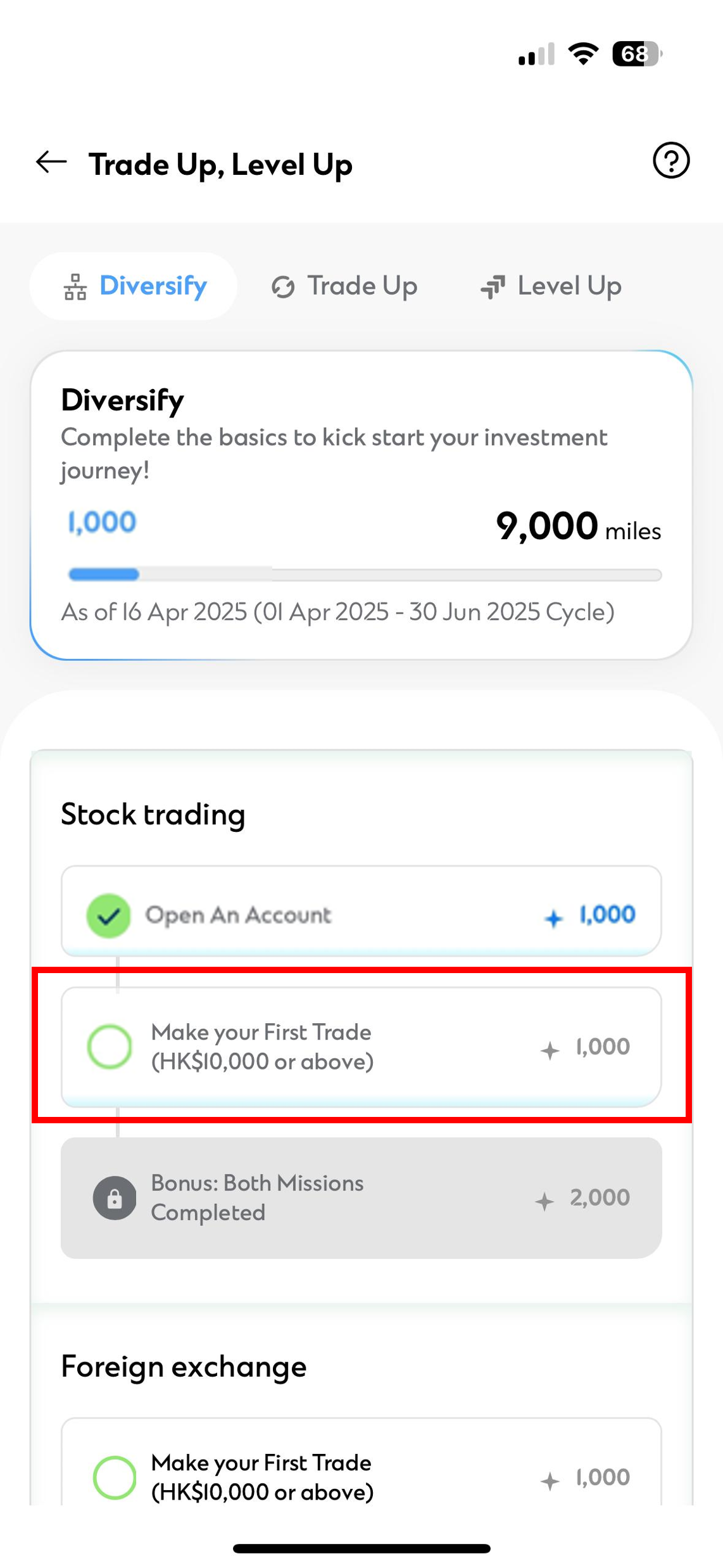Viewport: 723px width, 1568px height.
Task: Open the Make your First Trade mission details
Action: pyautogui.click(x=361, y=1047)
